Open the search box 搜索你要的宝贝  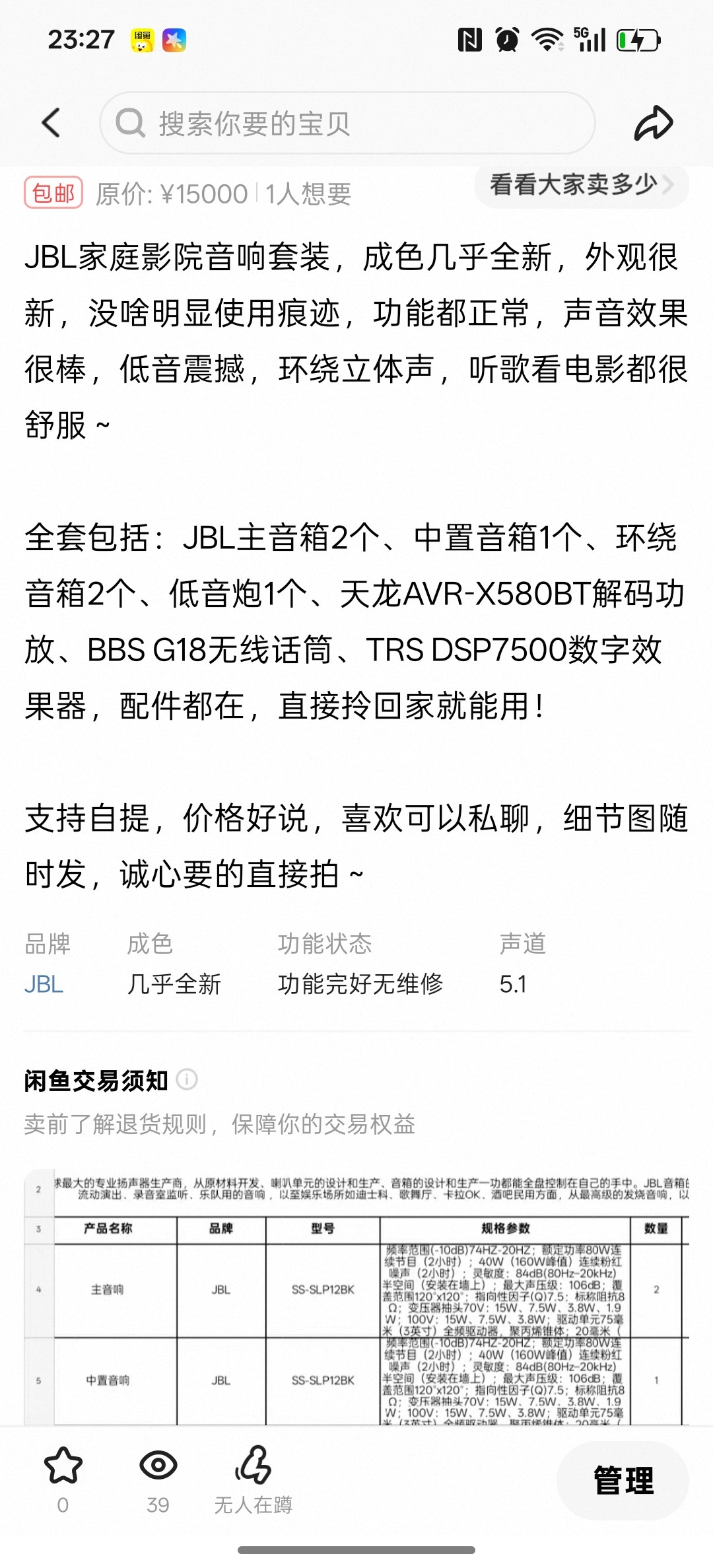[347, 124]
